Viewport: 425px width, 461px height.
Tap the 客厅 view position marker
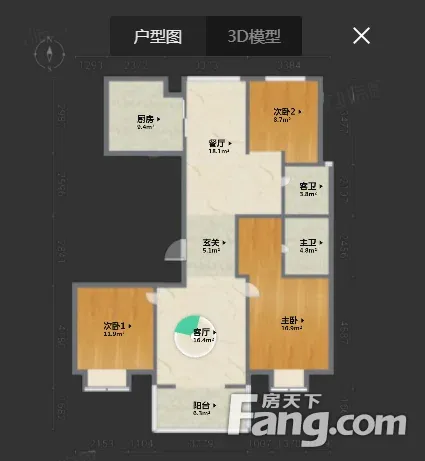[195, 336]
